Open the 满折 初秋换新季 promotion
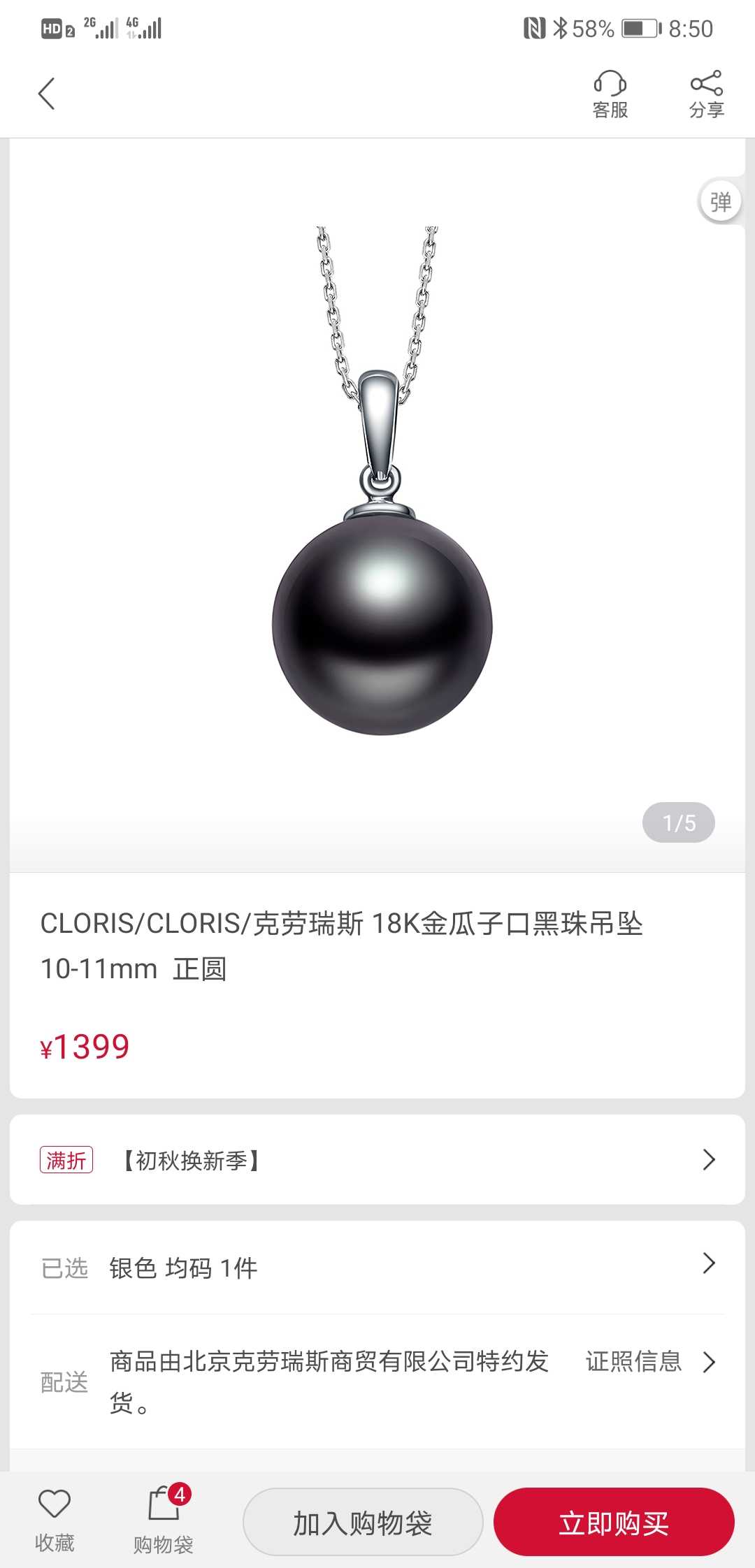755x1568 pixels. click(377, 1160)
